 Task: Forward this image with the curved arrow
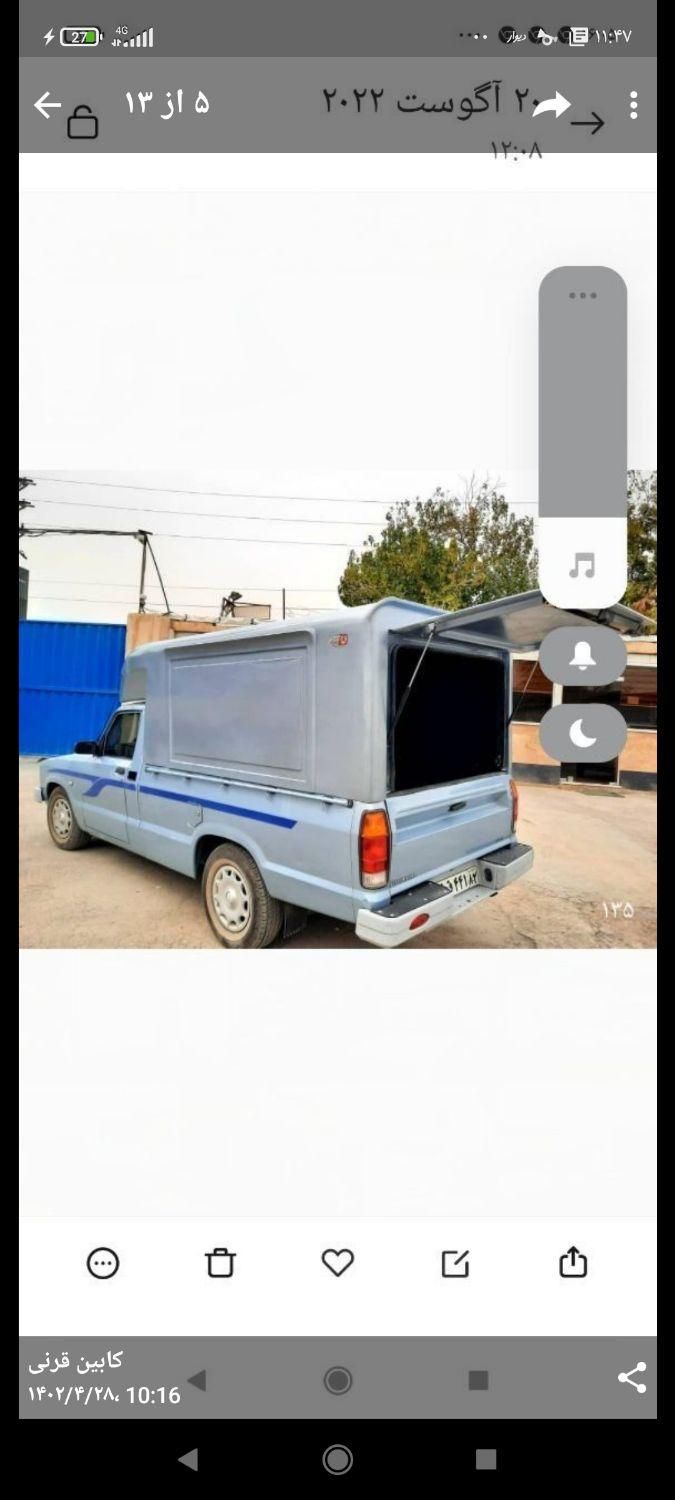coord(551,104)
